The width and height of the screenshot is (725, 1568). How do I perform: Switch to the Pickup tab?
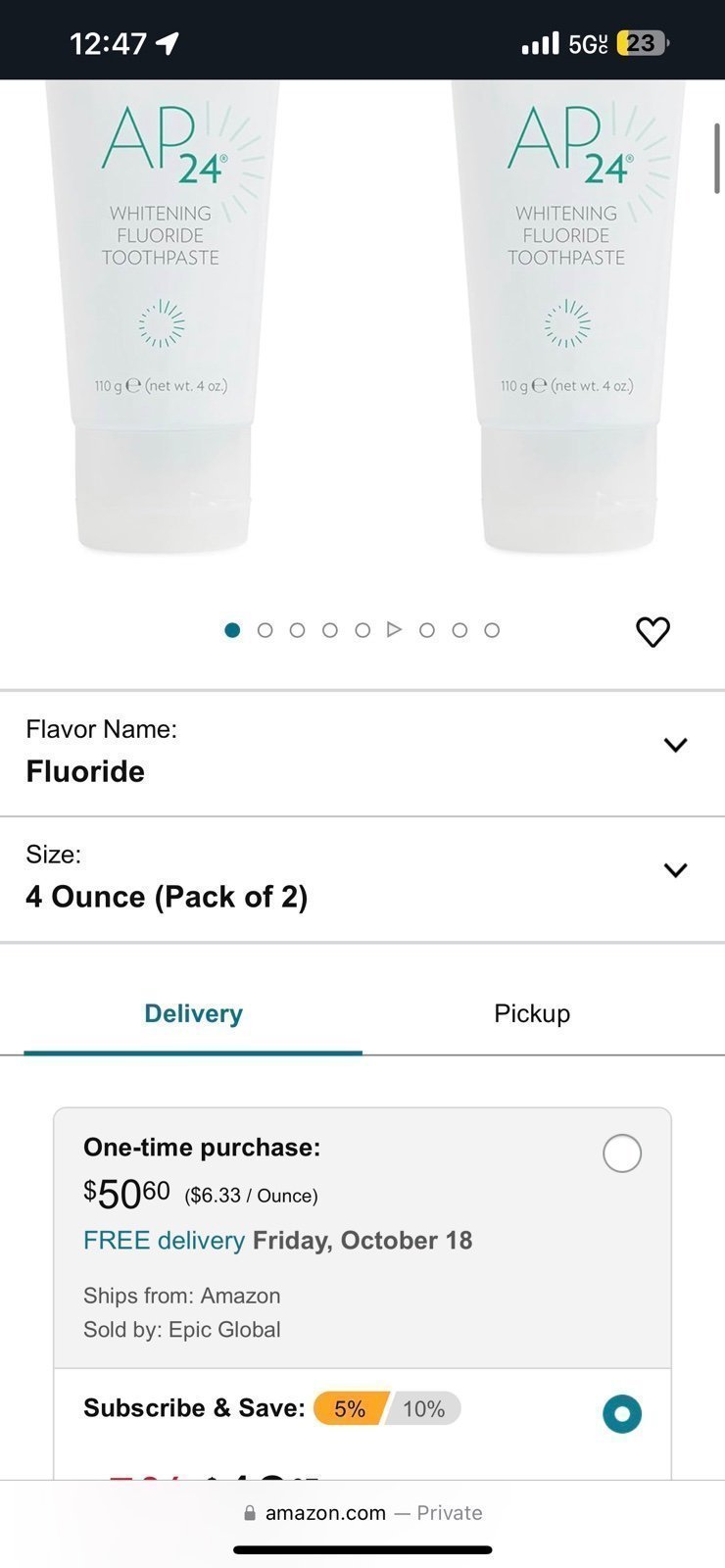tap(531, 1013)
